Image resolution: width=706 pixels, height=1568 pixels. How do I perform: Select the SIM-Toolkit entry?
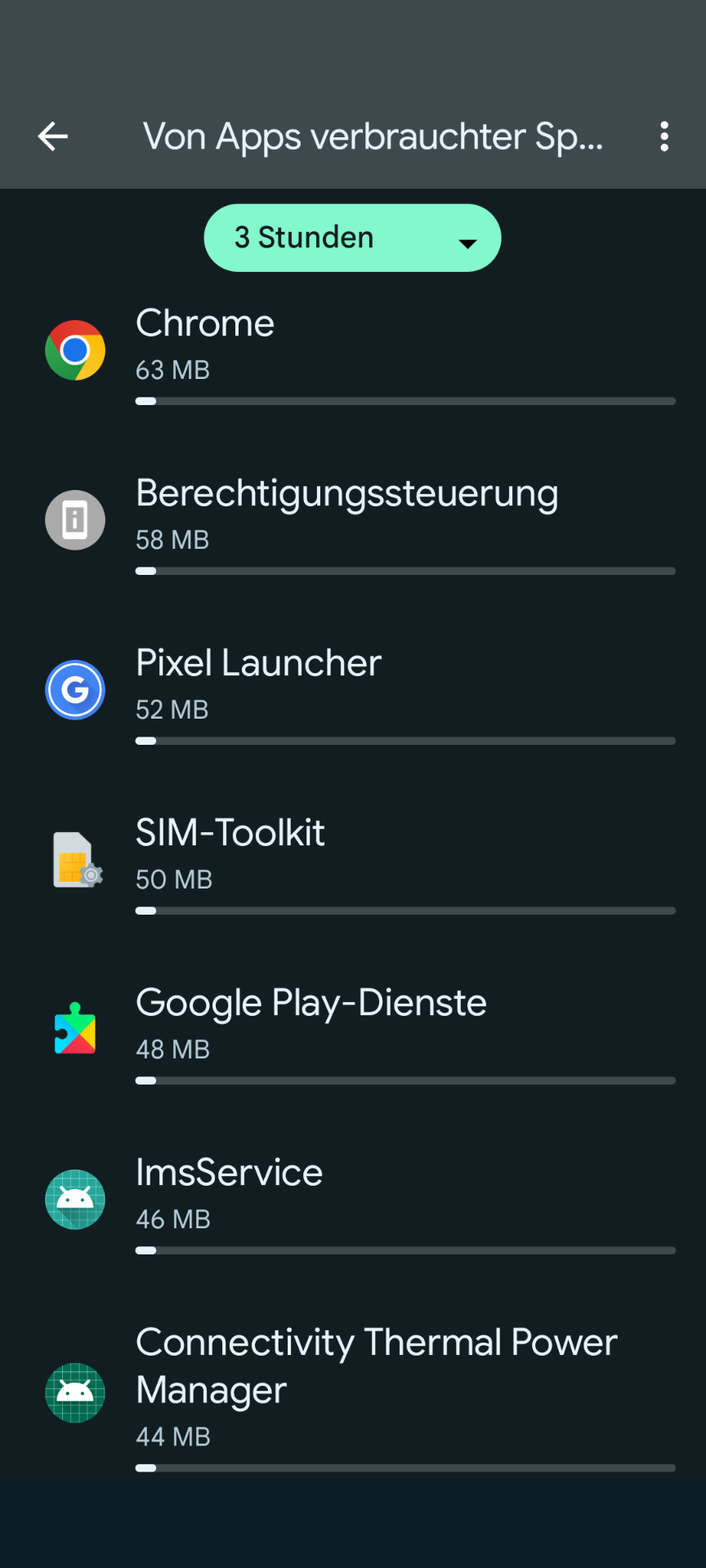353,861
